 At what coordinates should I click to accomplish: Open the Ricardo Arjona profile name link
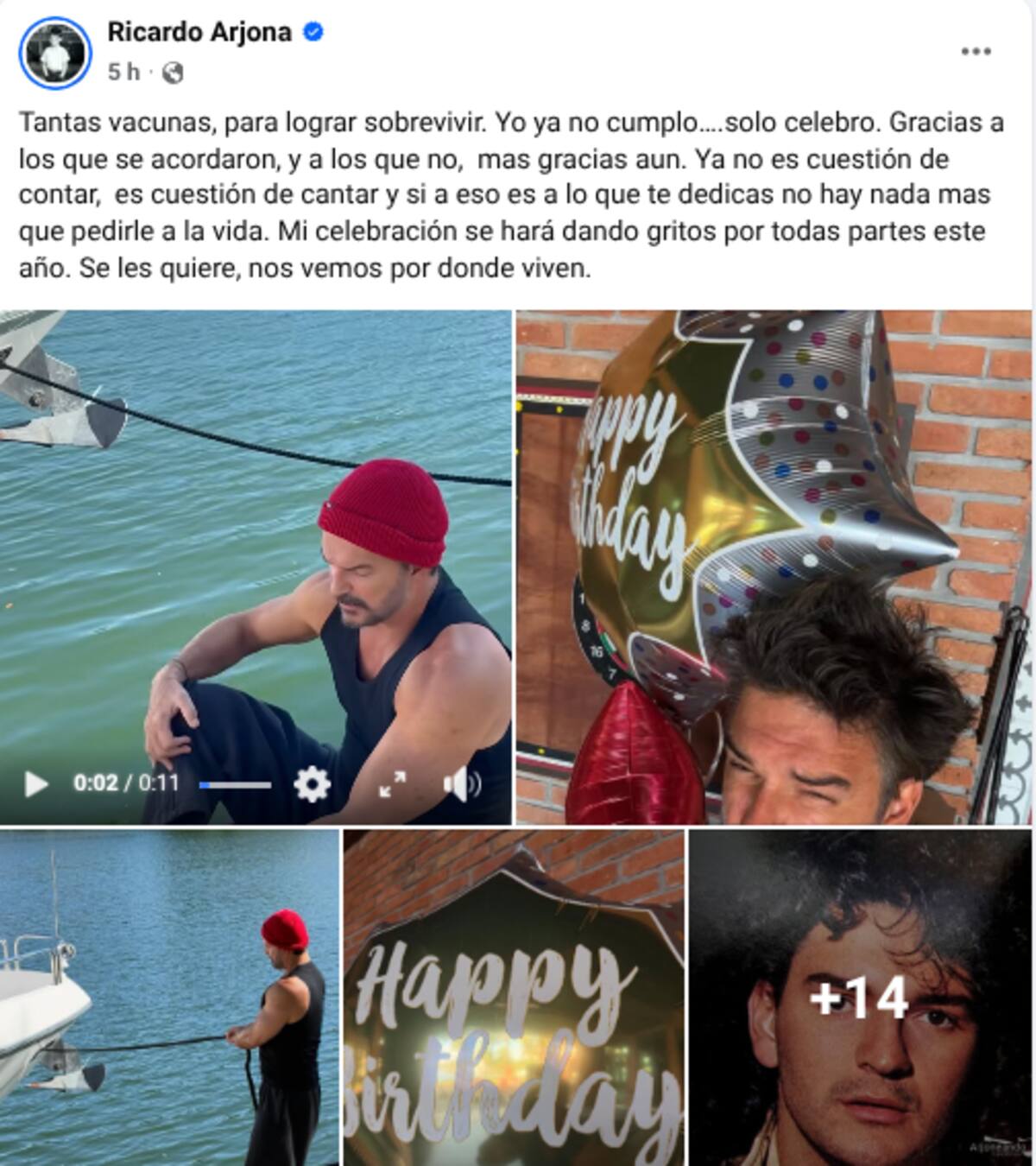click(199, 32)
